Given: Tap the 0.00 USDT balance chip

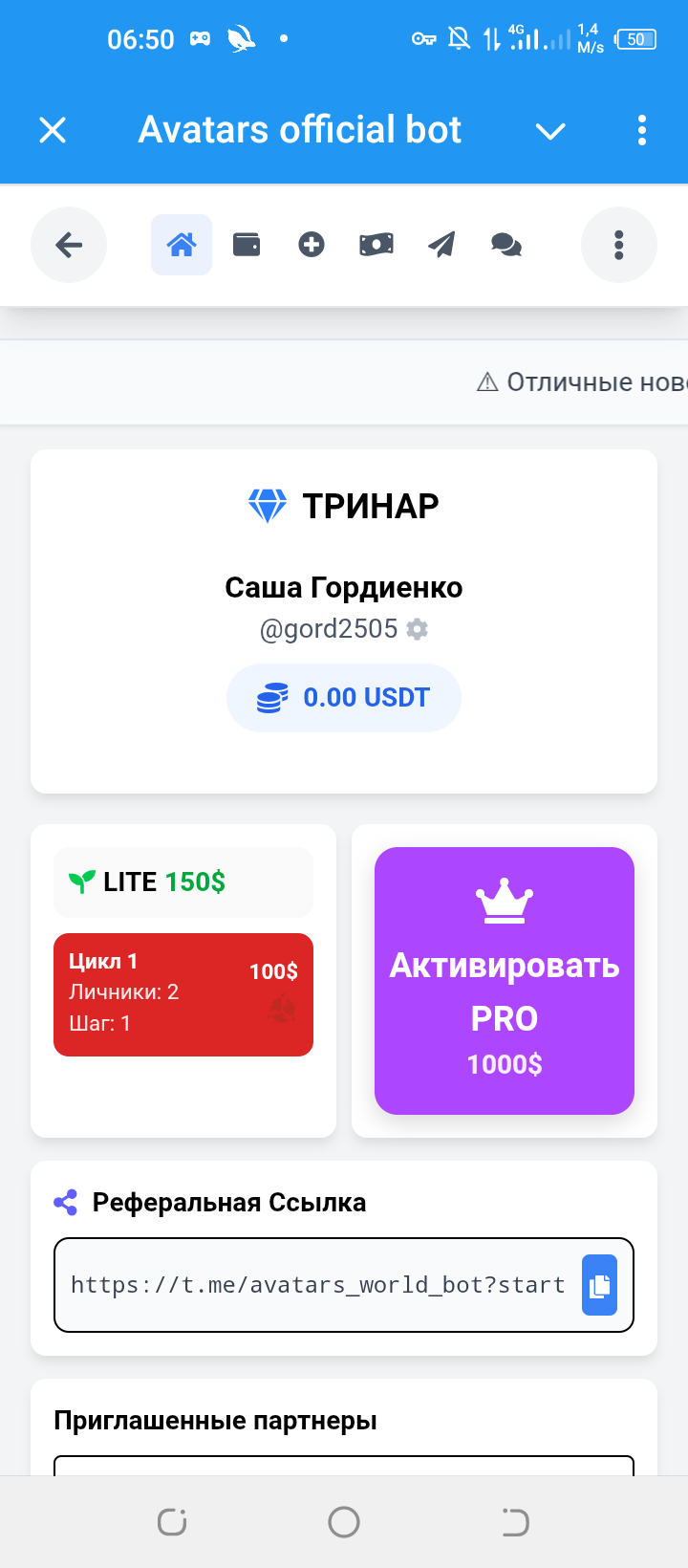Looking at the screenshot, I should pyautogui.click(x=344, y=698).
